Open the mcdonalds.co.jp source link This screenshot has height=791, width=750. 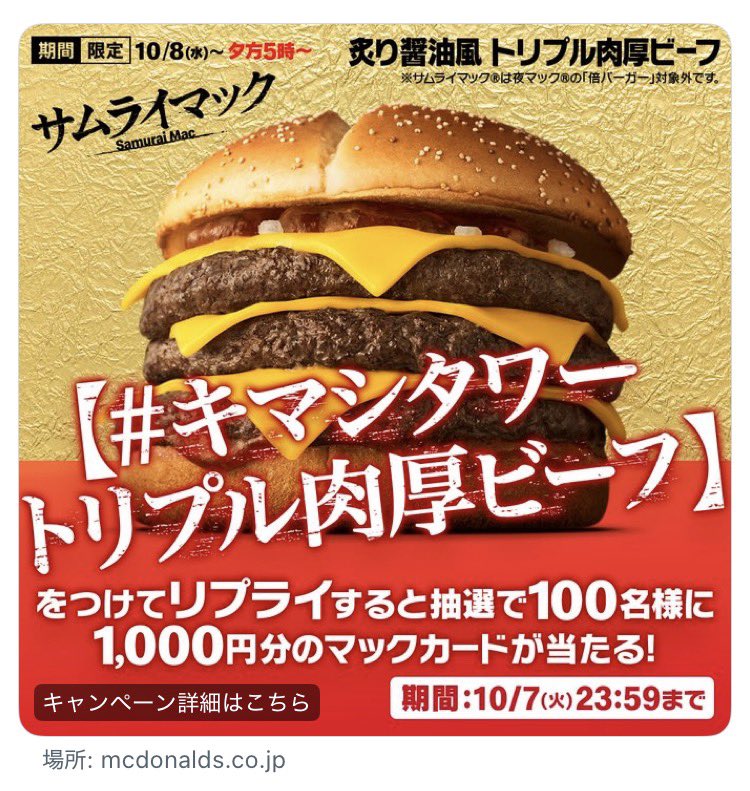click(x=164, y=759)
